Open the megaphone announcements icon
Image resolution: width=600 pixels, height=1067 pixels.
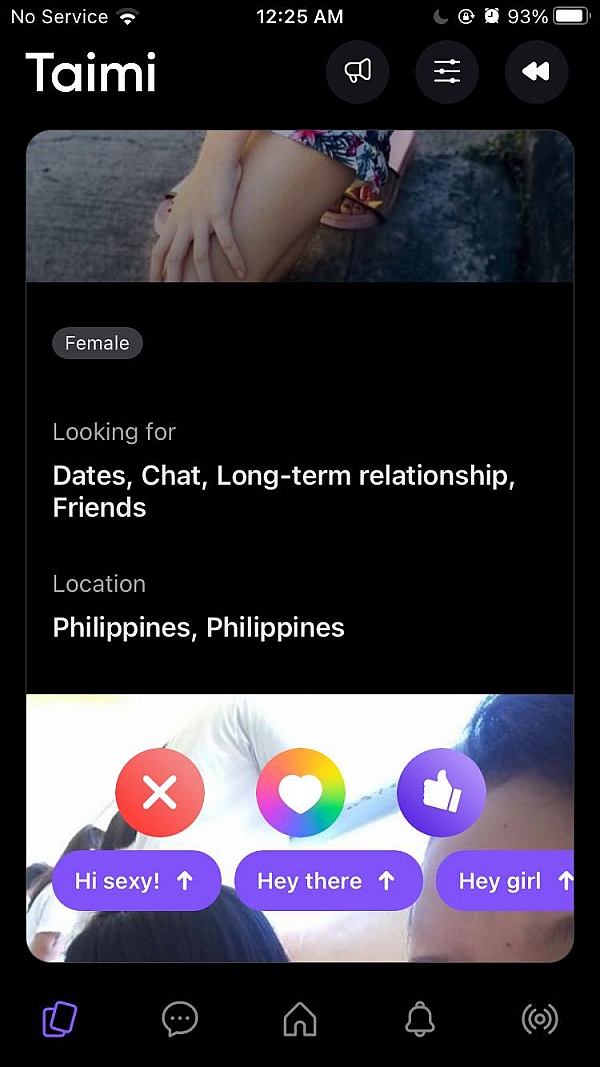pyautogui.click(x=357, y=71)
